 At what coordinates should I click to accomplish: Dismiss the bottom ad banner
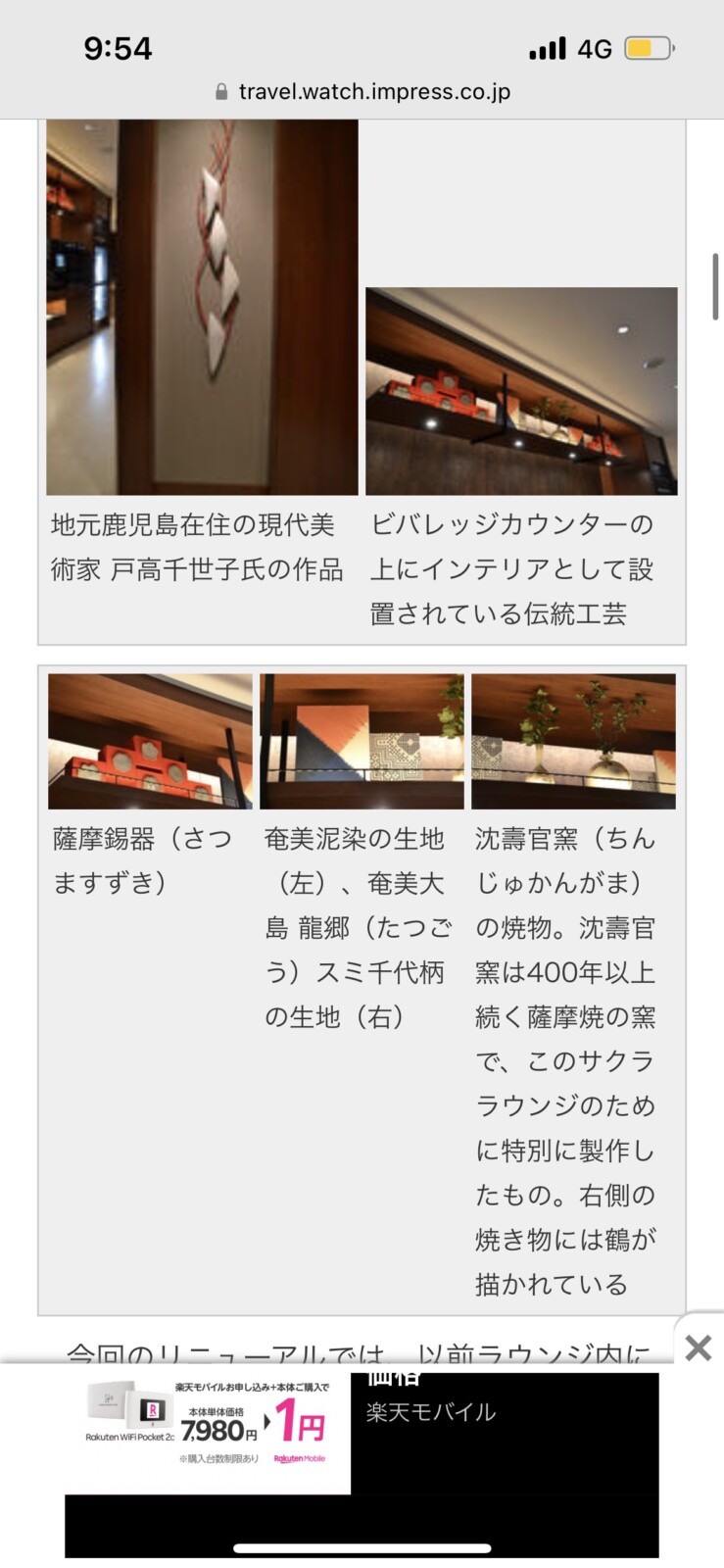699,1348
